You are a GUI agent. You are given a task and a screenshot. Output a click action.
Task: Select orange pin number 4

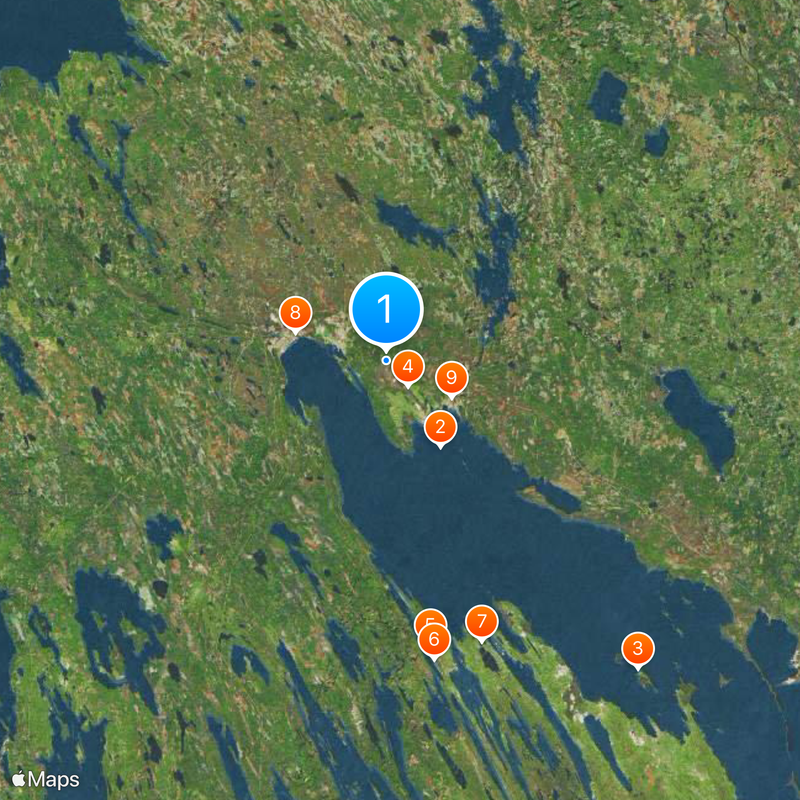(x=407, y=367)
